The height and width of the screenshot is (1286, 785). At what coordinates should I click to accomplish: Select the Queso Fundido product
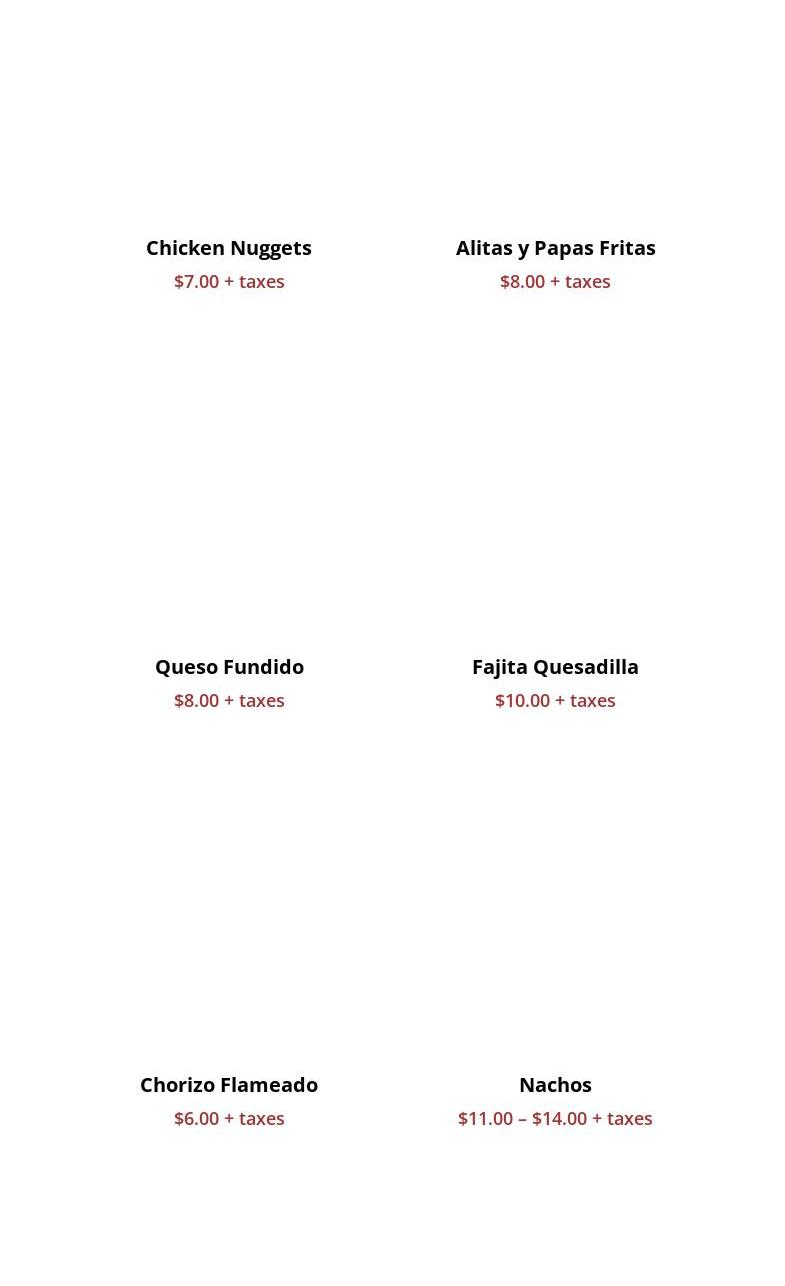click(x=229, y=667)
